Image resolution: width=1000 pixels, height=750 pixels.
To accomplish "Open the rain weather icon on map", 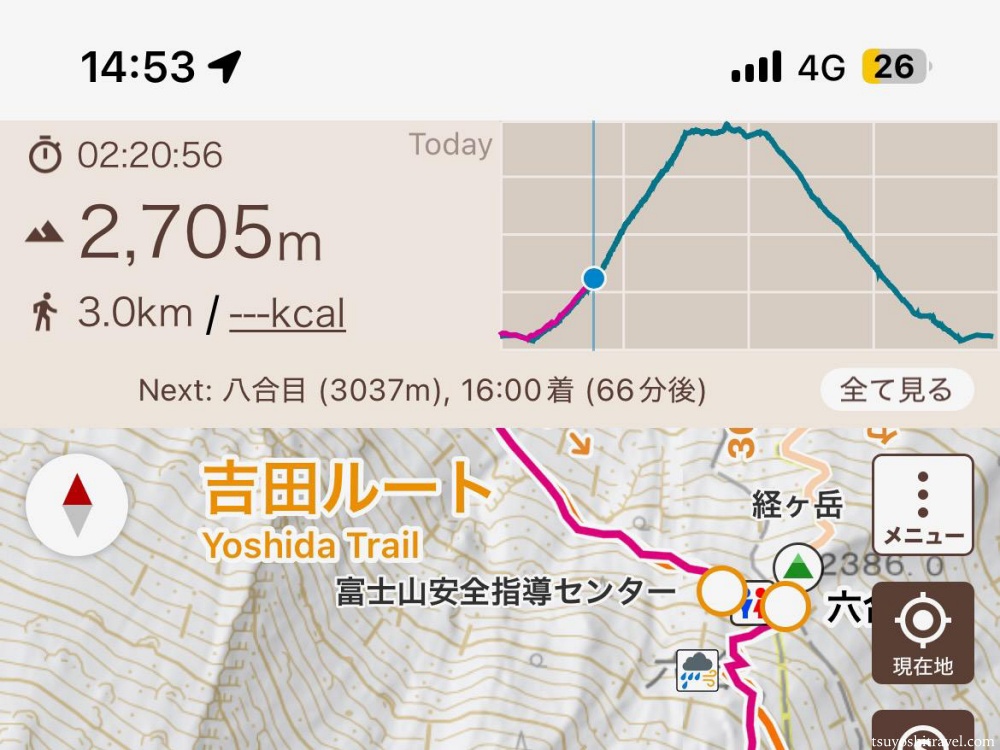I will [x=697, y=670].
